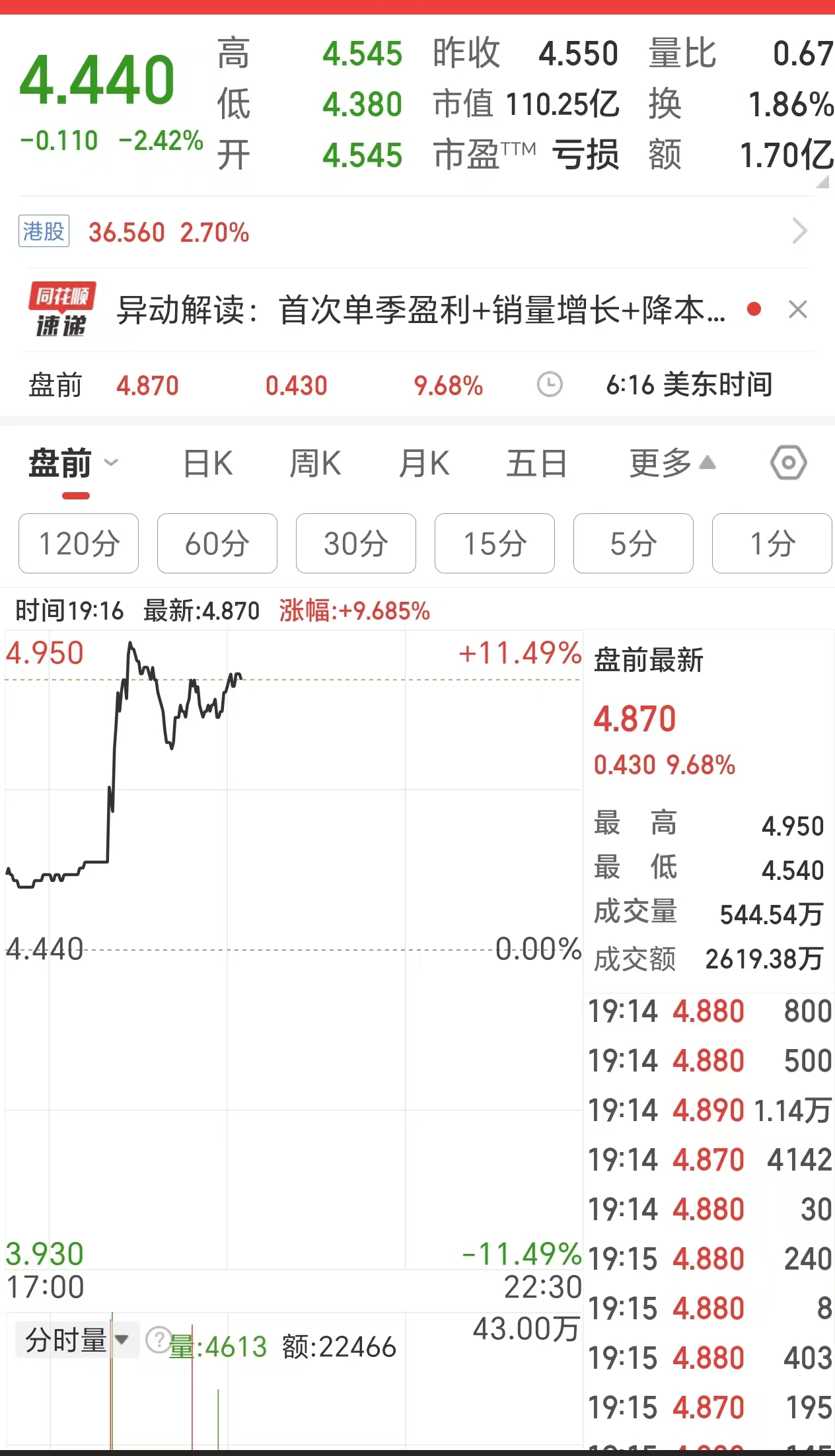
Task: Switch to the 月K chart
Action: [423, 463]
